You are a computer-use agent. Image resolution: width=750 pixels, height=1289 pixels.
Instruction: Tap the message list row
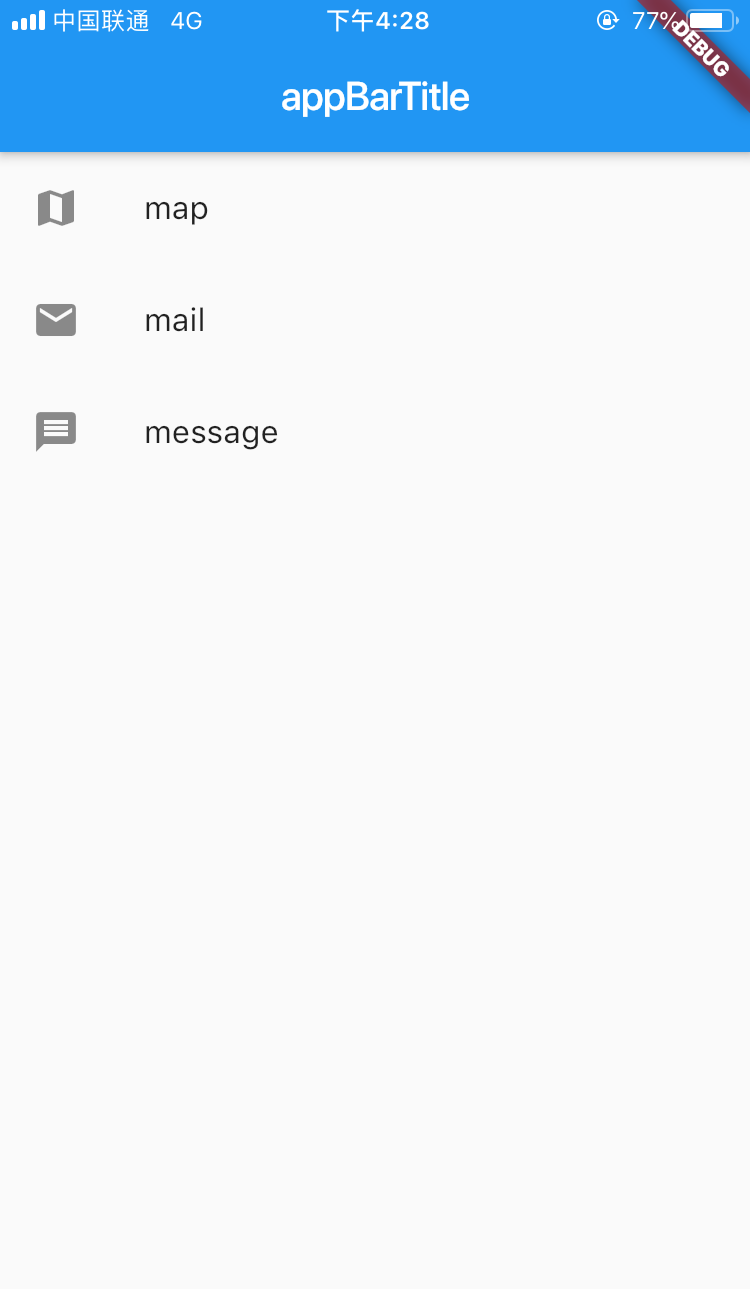click(x=375, y=432)
